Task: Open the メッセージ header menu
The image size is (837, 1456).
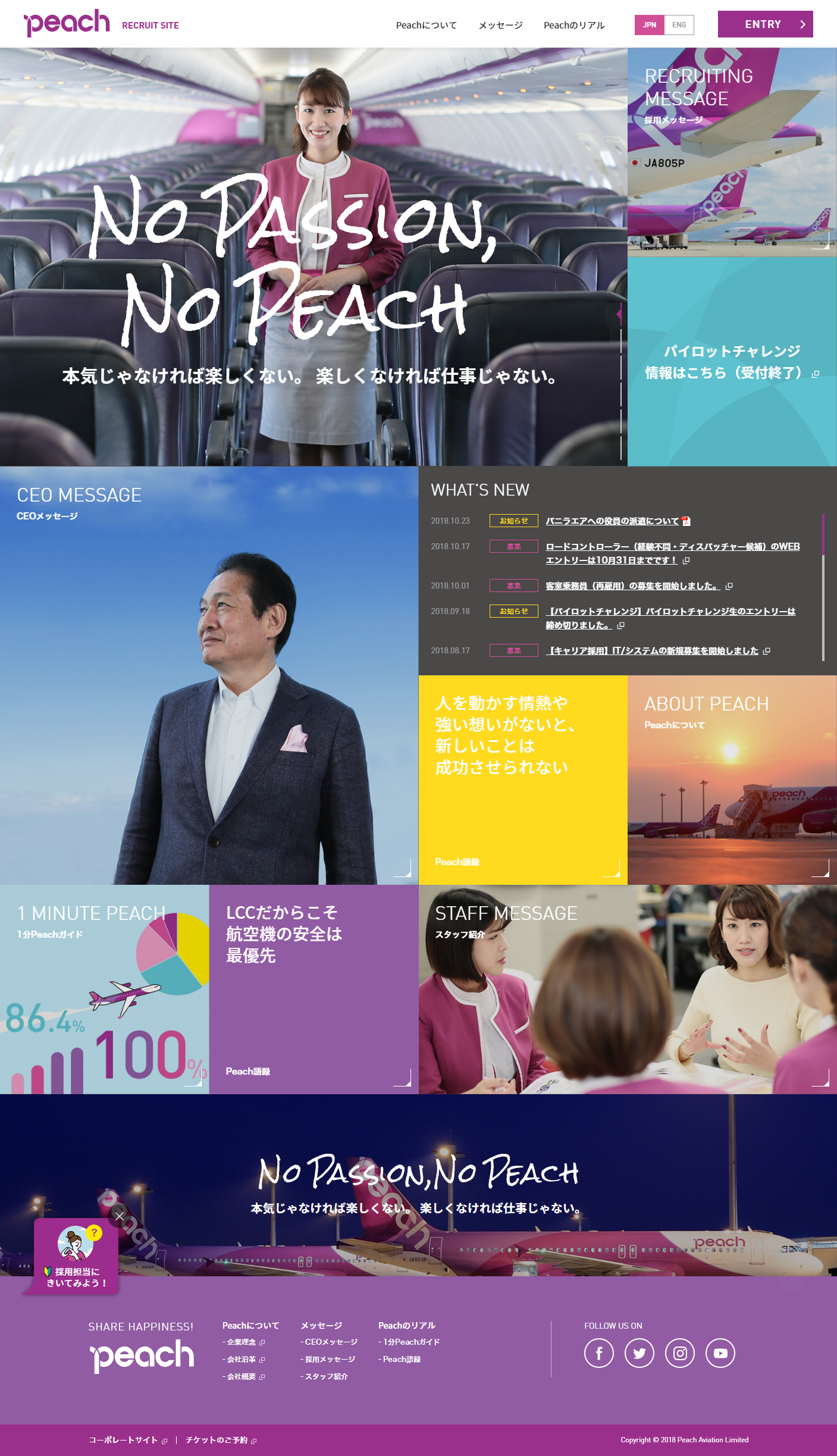Action: click(500, 25)
